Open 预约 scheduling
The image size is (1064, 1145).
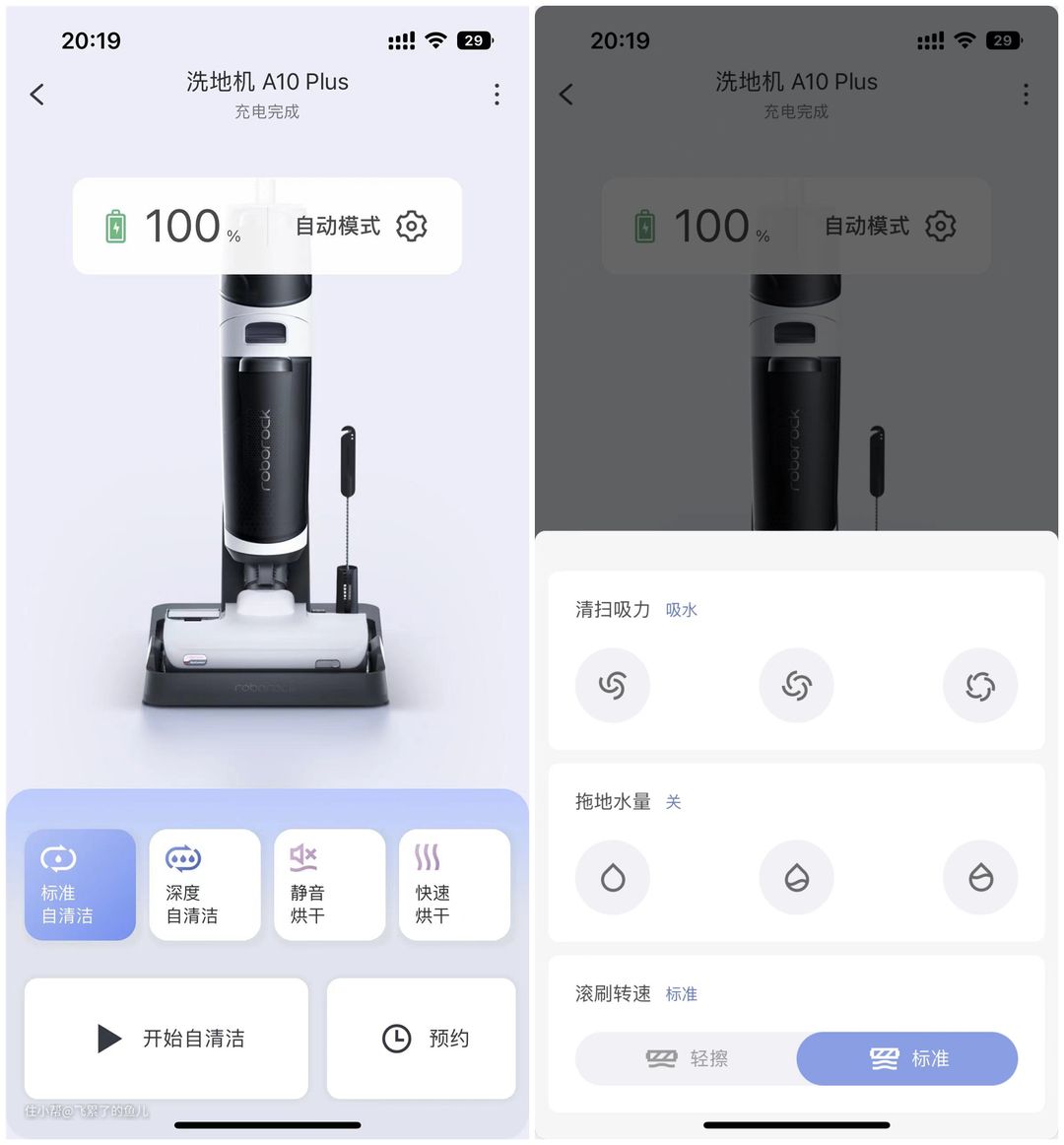coord(422,1038)
